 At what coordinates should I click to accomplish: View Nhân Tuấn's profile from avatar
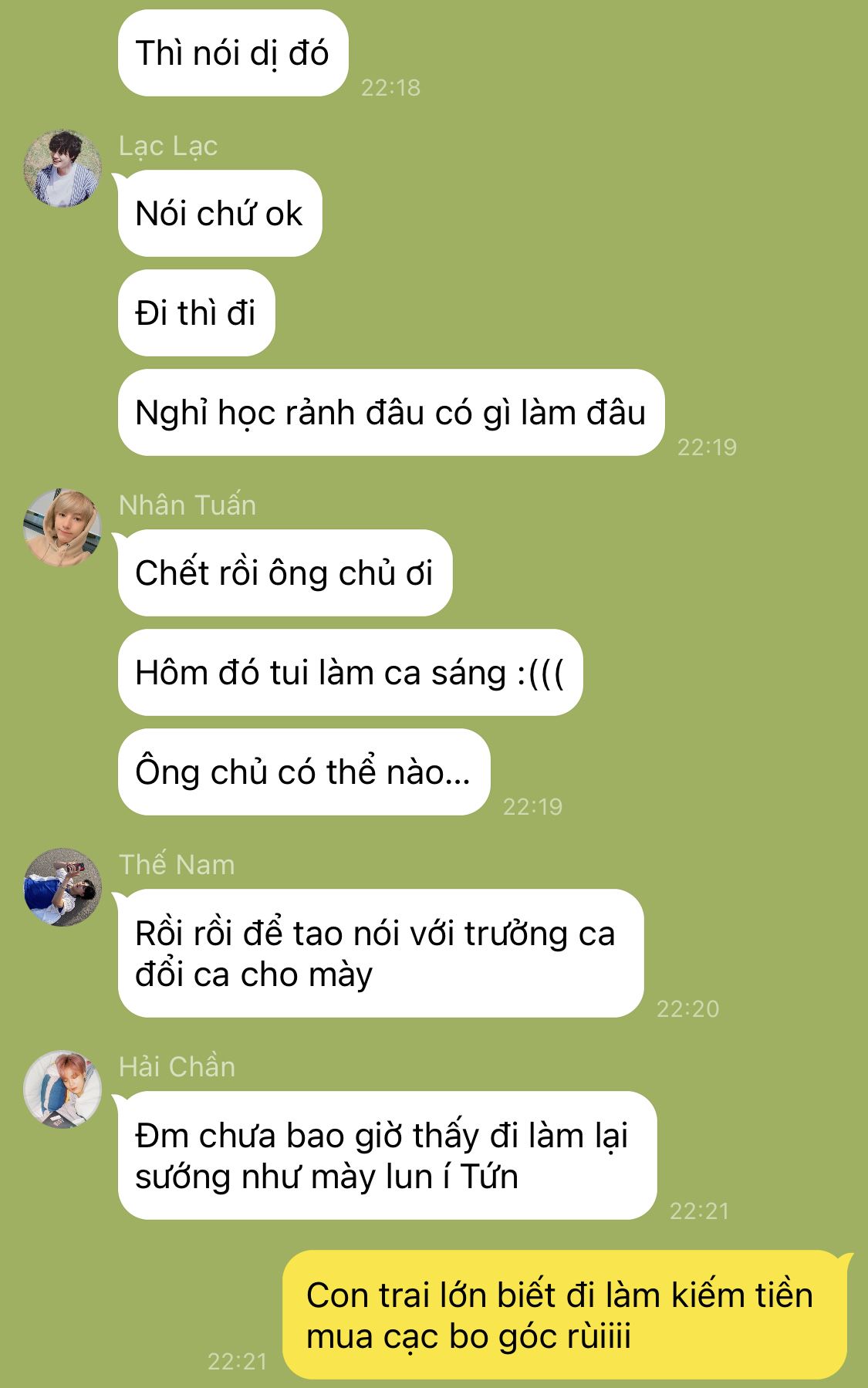[62, 528]
